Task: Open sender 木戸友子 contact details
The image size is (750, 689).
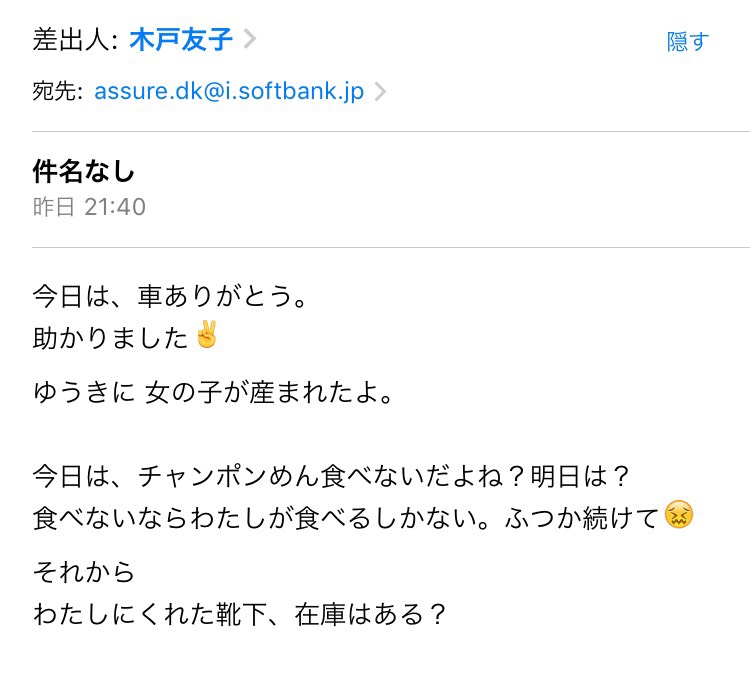Action: [x=181, y=40]
